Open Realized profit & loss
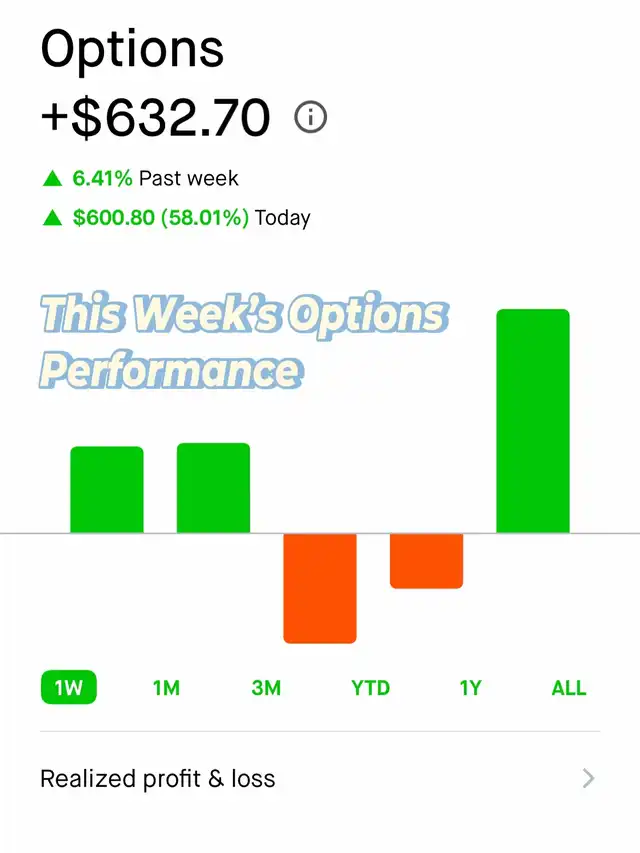 [x=319, y=779]
